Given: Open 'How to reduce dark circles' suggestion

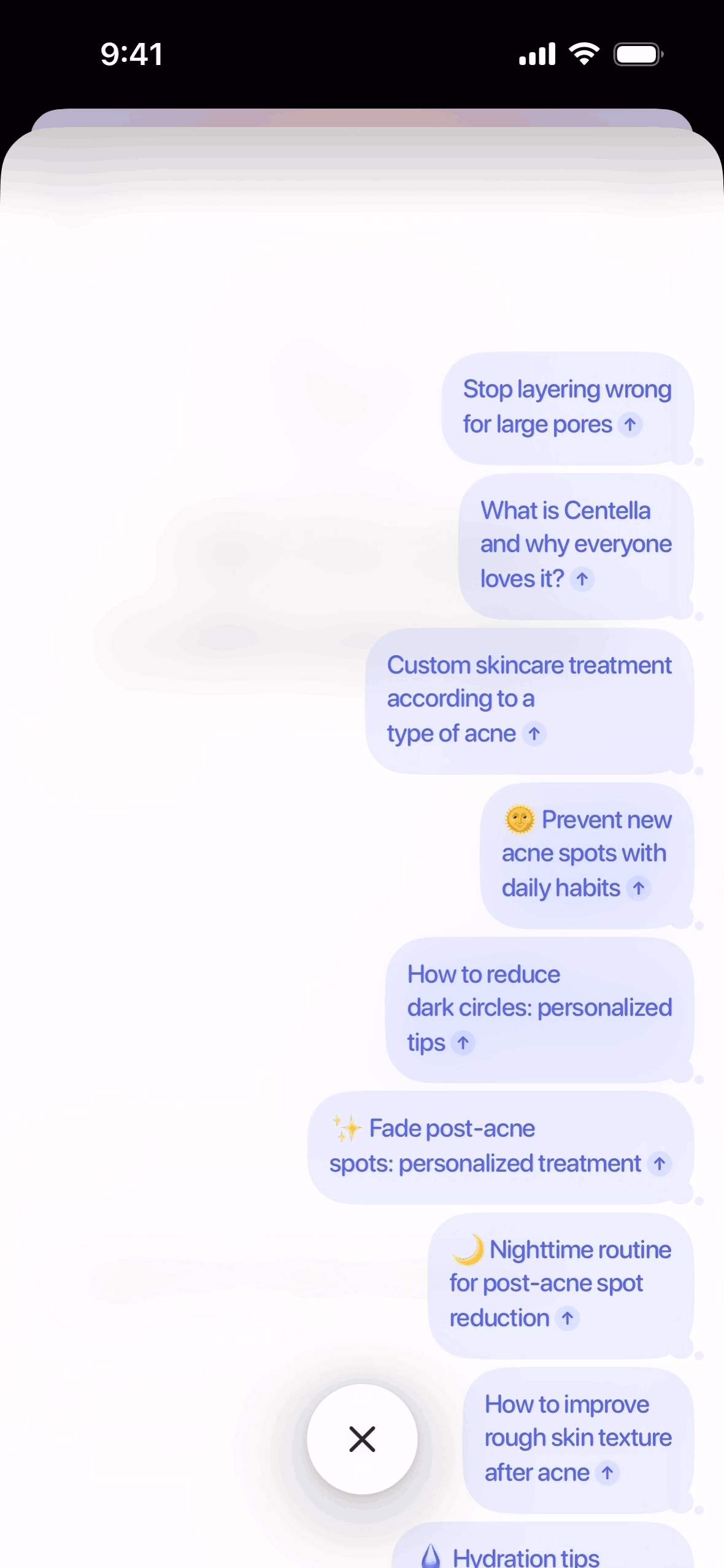Looking at the screenshot, I should [539, 1009].
